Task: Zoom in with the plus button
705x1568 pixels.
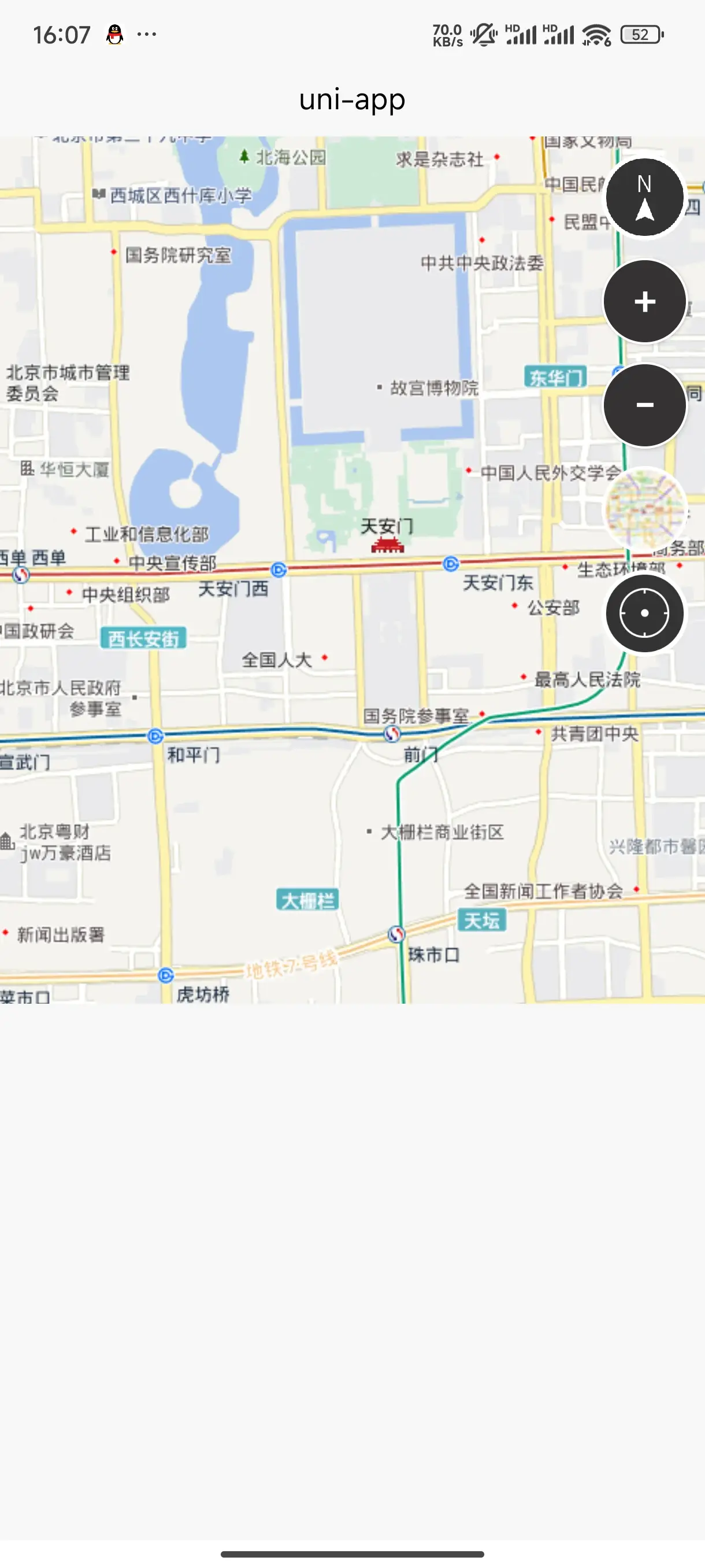Action: [645, 301]
